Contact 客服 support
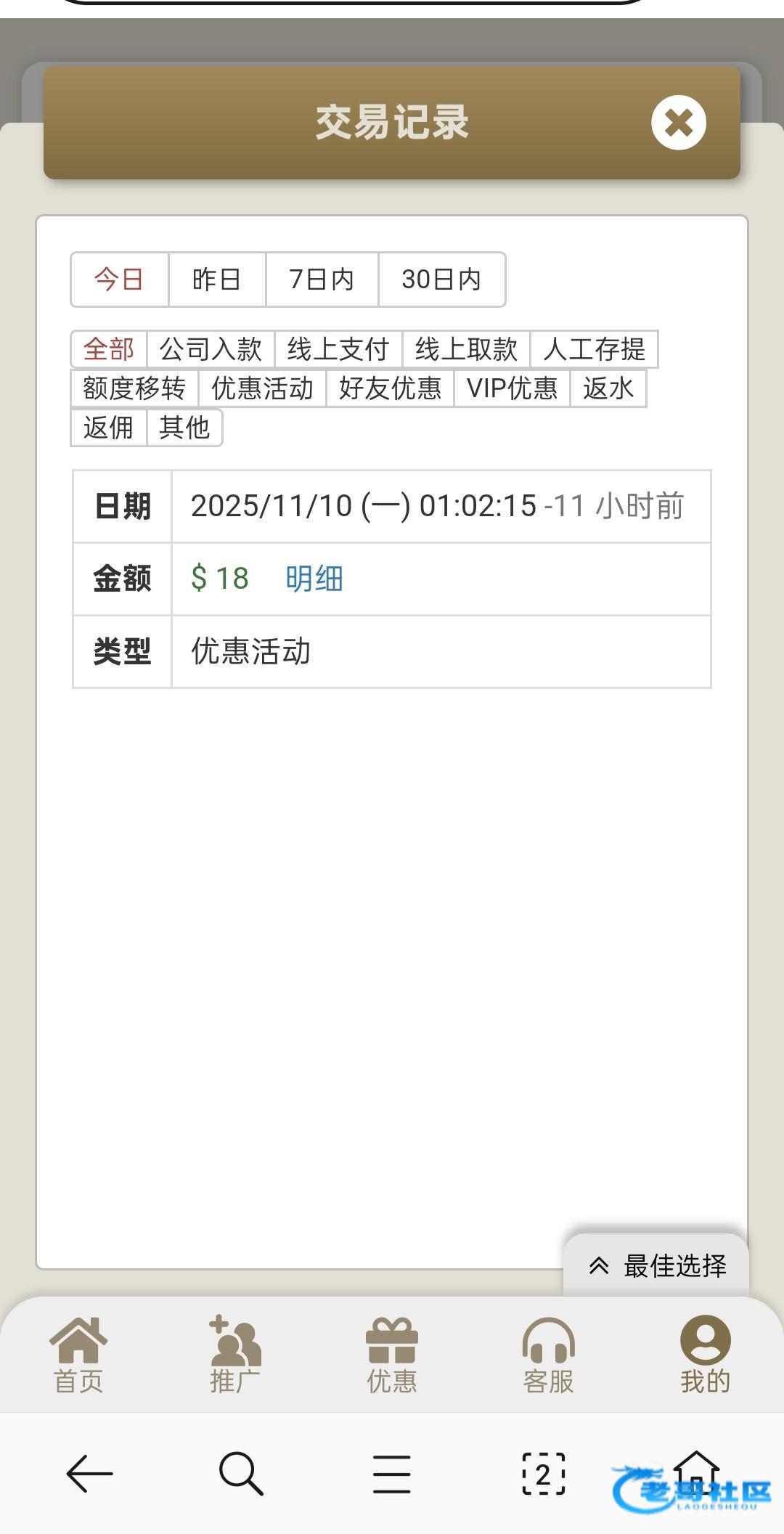784x1534 pixels. [549, 1355]
